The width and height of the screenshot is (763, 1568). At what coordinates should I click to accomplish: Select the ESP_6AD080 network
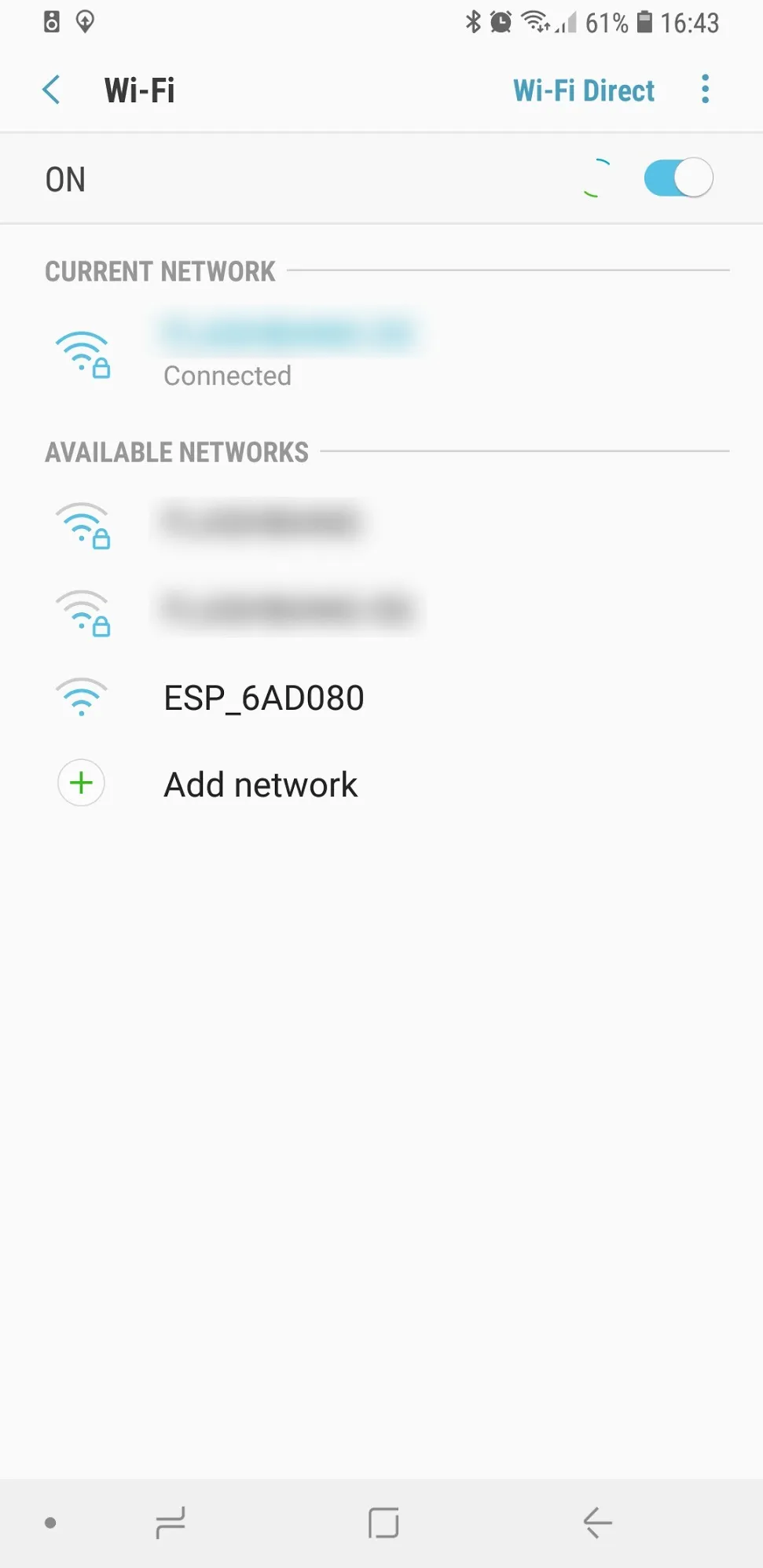[x=263, y=697]
